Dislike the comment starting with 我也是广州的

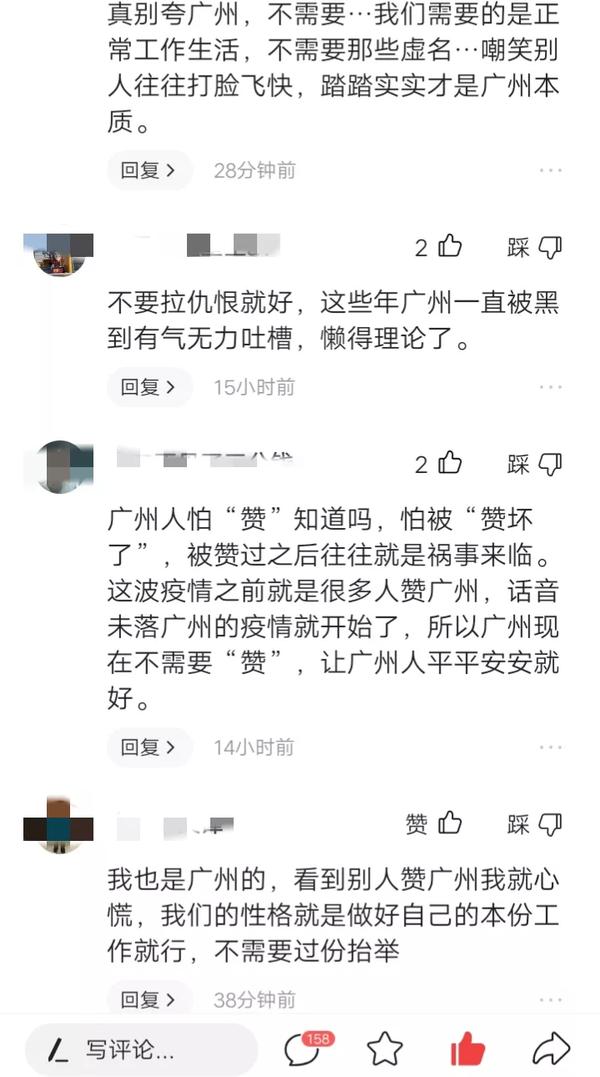[x=535, y=824]
